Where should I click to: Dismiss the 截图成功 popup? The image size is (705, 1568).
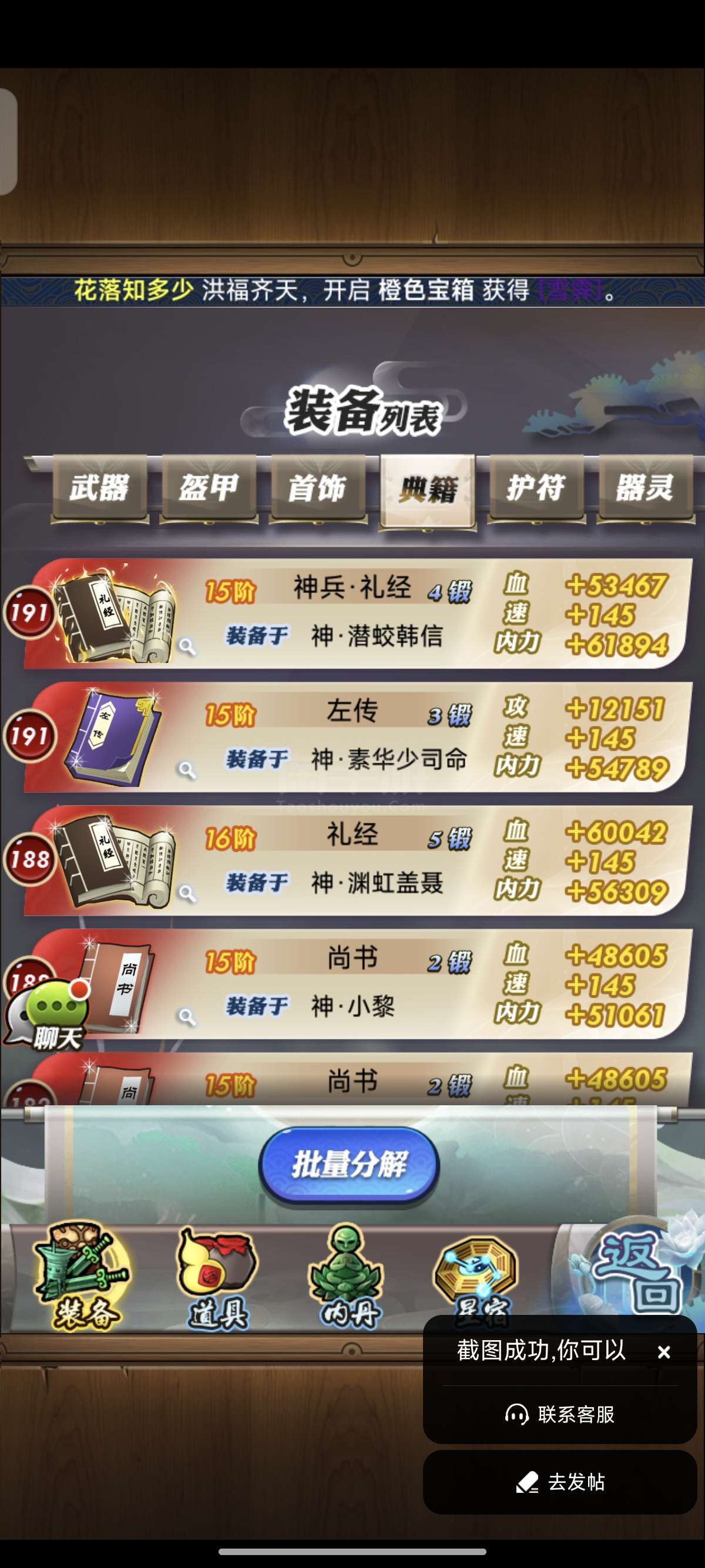coord(664,1352)
